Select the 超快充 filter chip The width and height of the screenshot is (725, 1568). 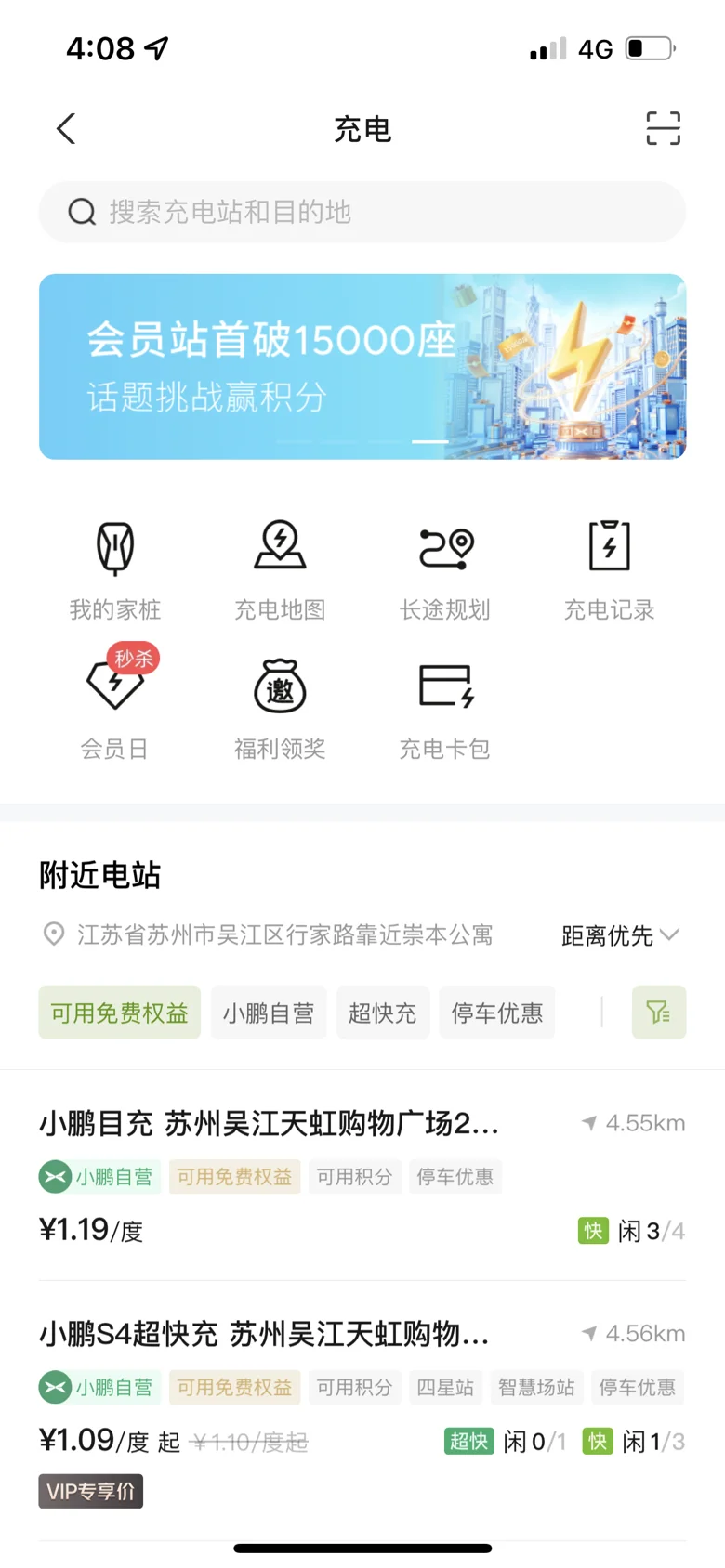click(x=383, y=1013)
